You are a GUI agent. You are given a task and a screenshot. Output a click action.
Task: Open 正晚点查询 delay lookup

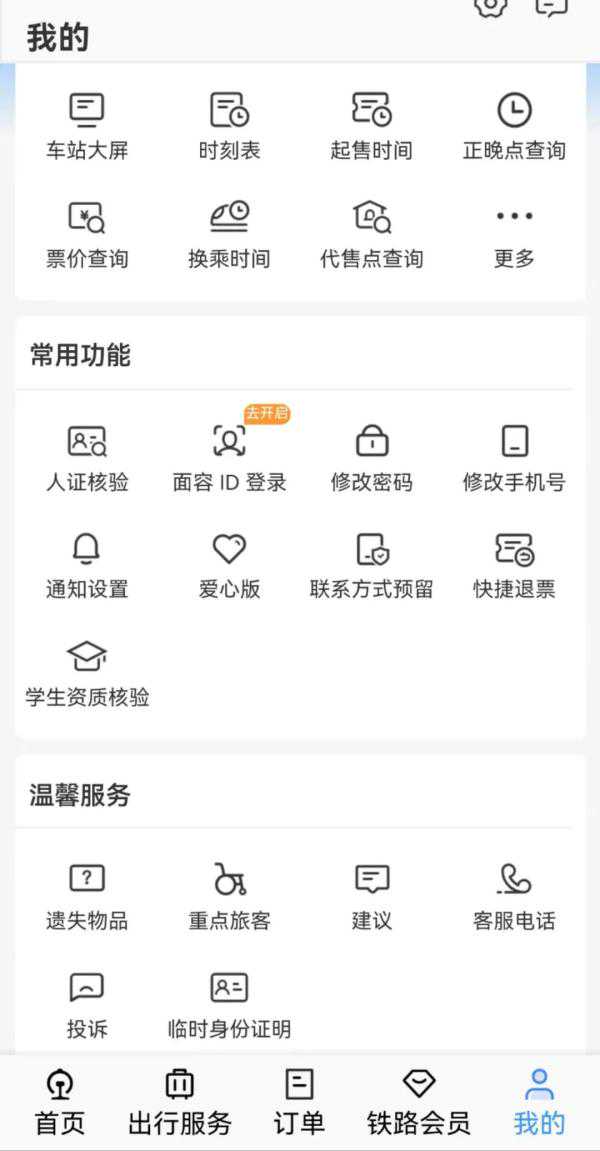(x=514, y=126)
